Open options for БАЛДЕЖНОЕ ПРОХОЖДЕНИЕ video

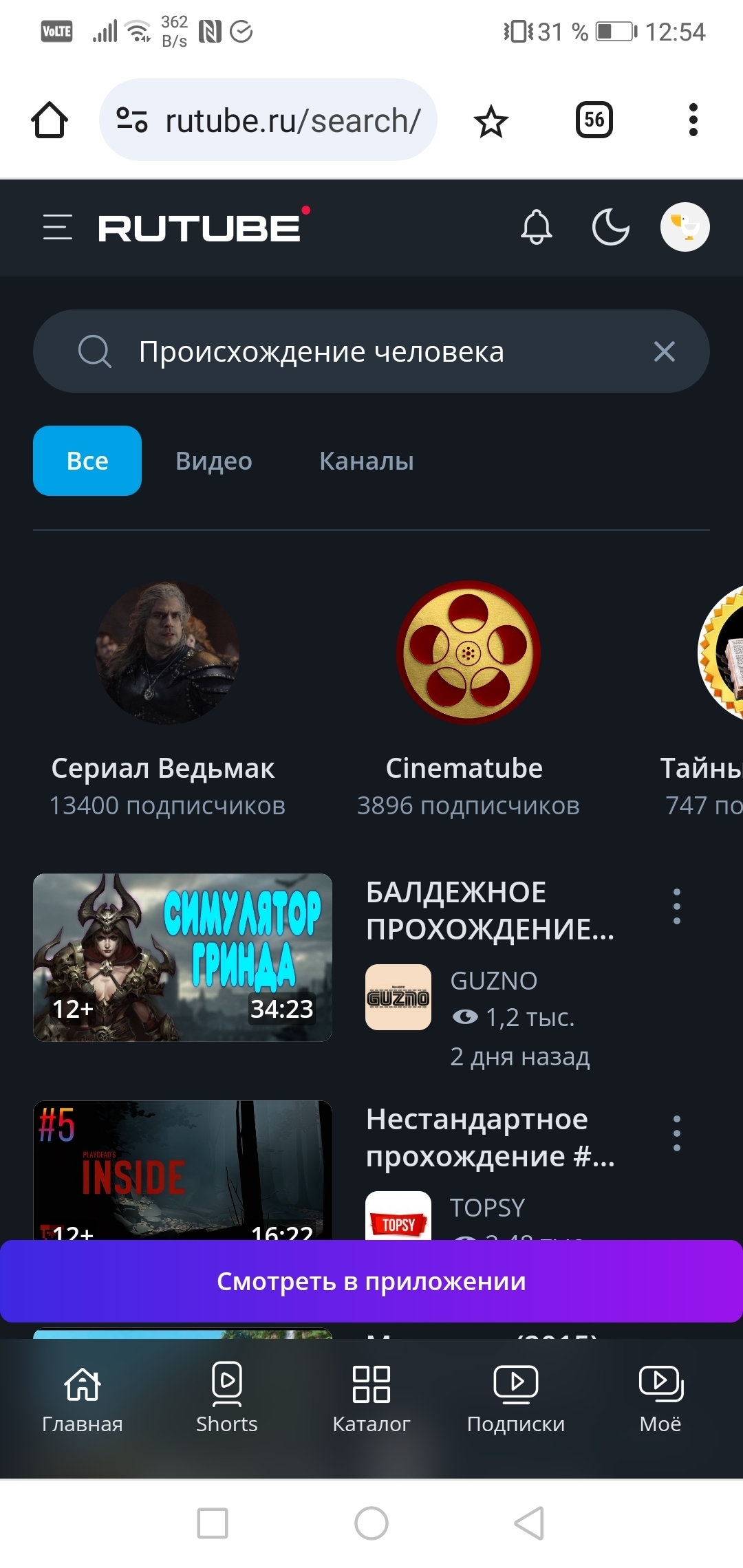coord(677,906)
